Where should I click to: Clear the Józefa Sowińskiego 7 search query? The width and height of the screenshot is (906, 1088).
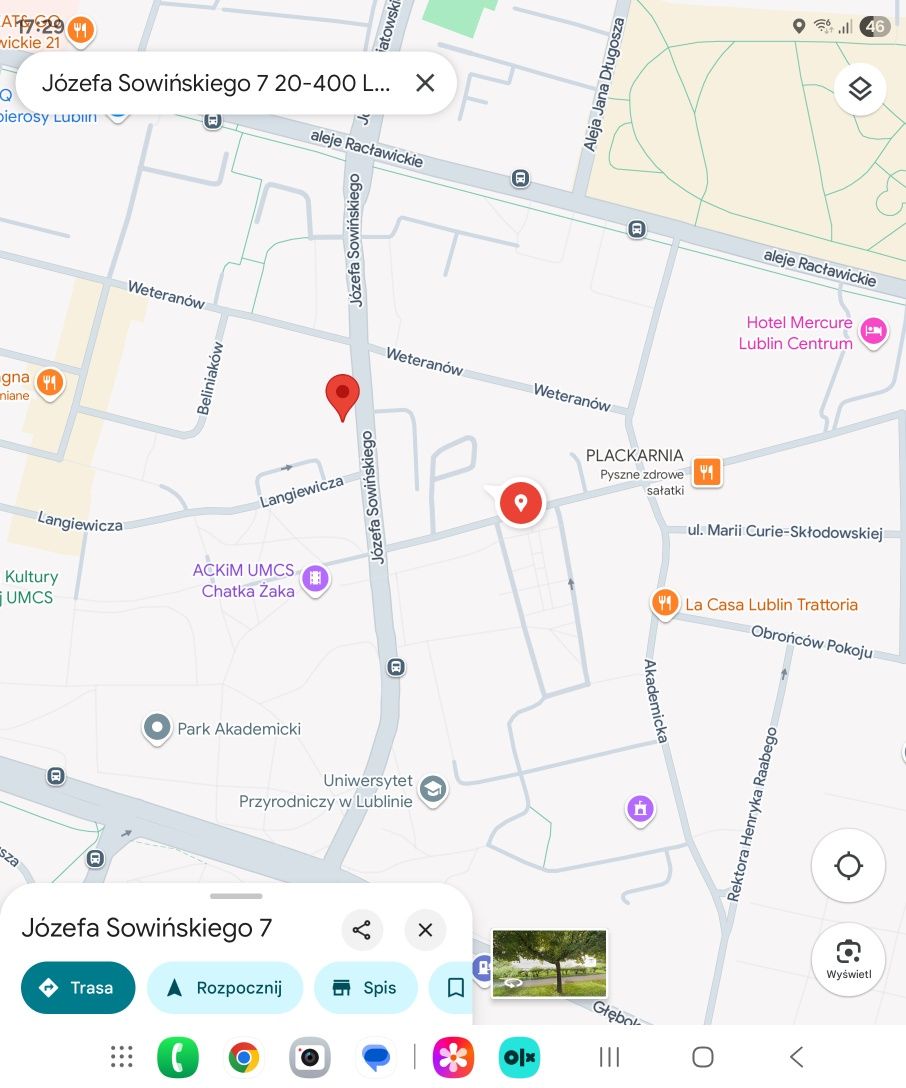[x=425, y=83]
